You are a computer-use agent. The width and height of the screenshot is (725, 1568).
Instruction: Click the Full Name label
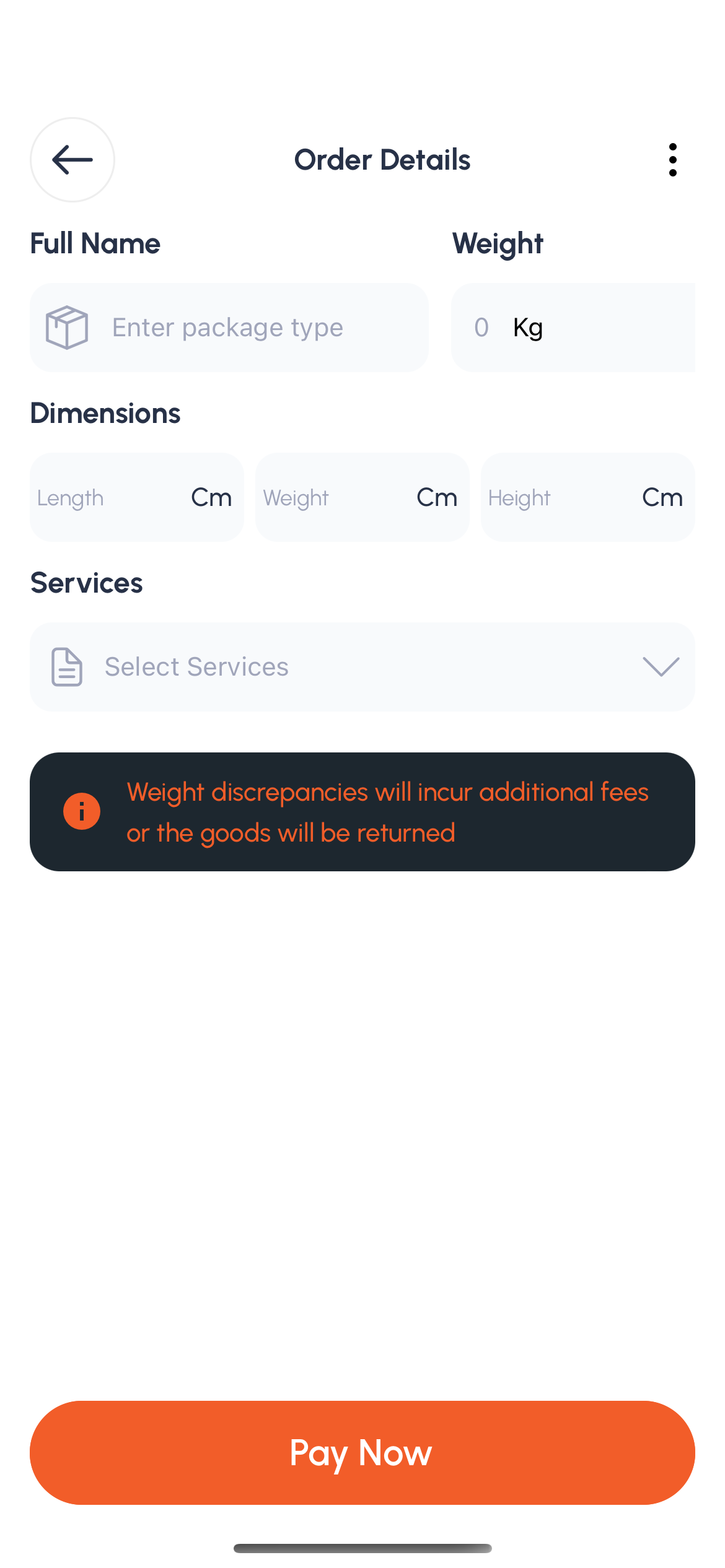pyautogui.click(x=95, y=243)
